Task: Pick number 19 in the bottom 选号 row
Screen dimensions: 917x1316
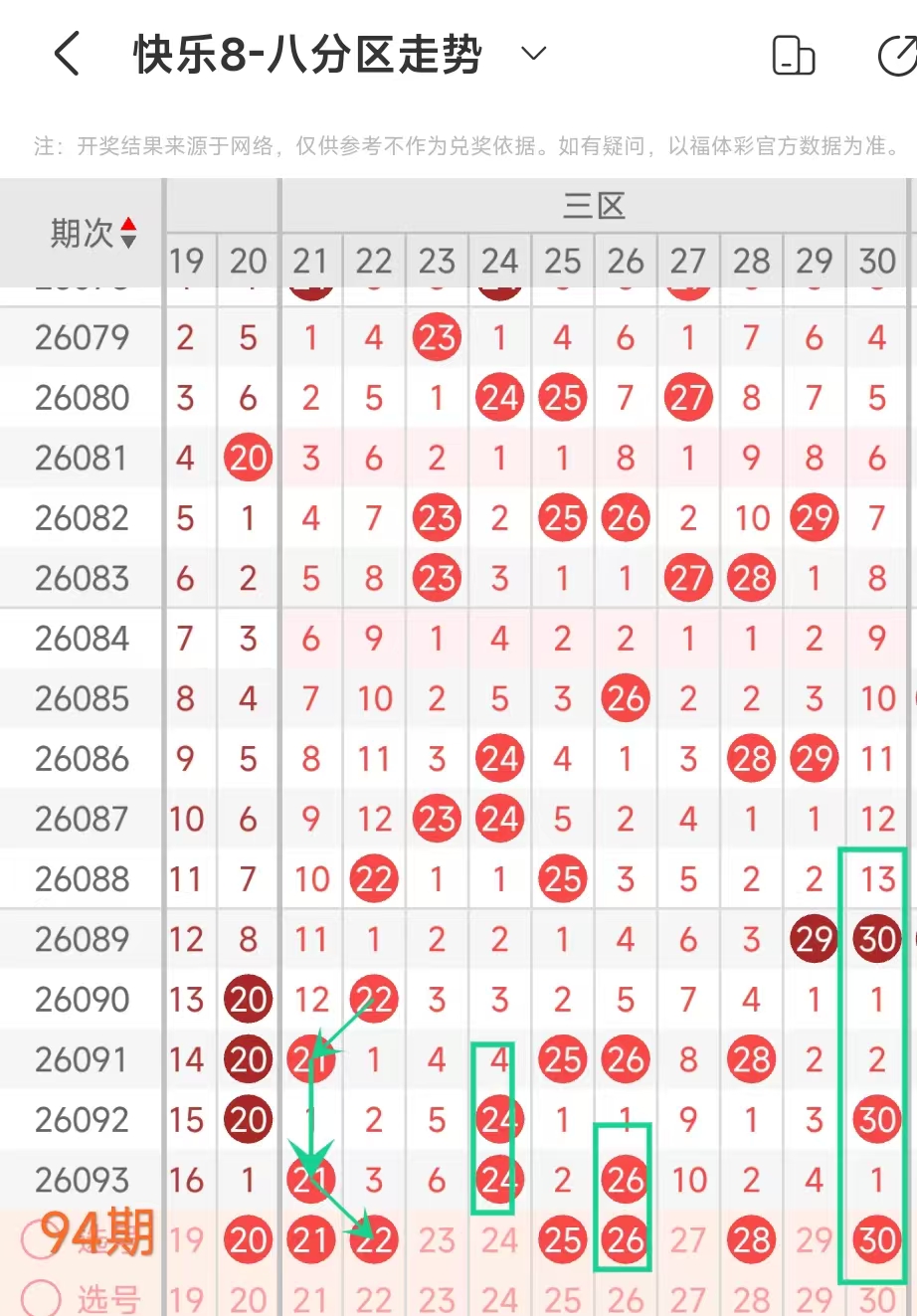Action: pyautogui.click(x=186, y=1299)
